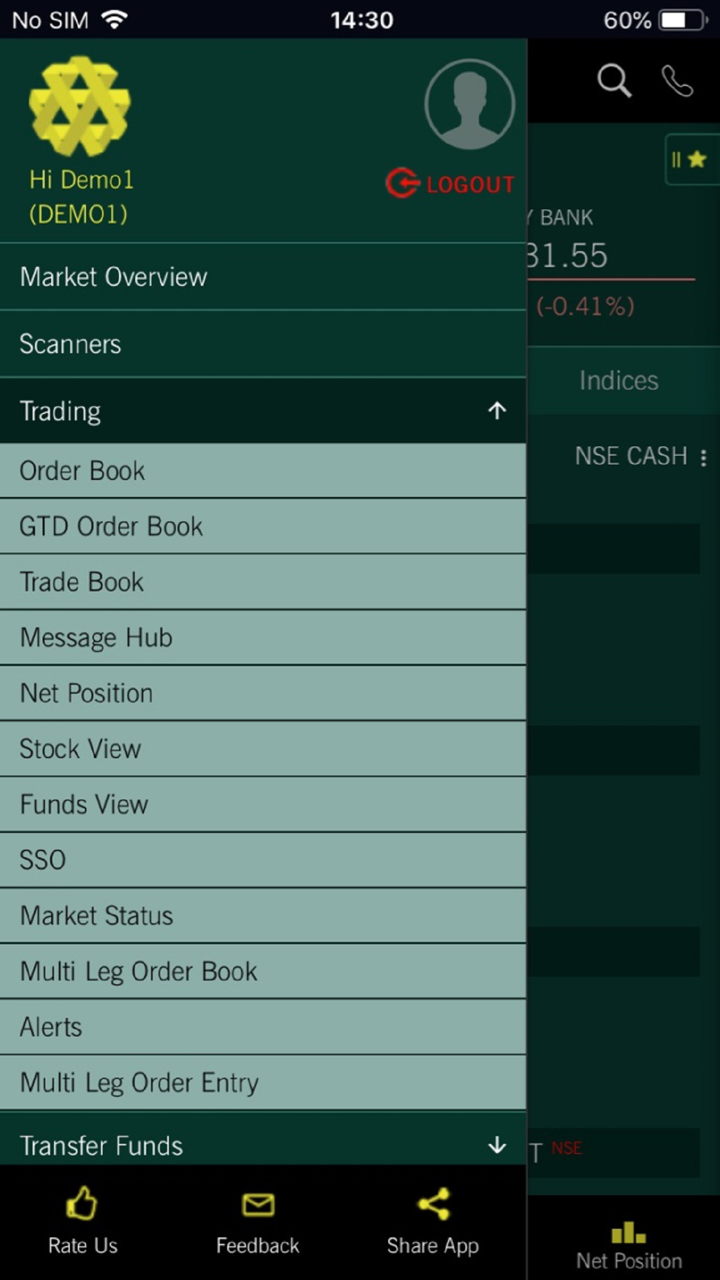The image size is (720, 1280).
Task: Click the yellow app logo
Action: pos(80,103)
